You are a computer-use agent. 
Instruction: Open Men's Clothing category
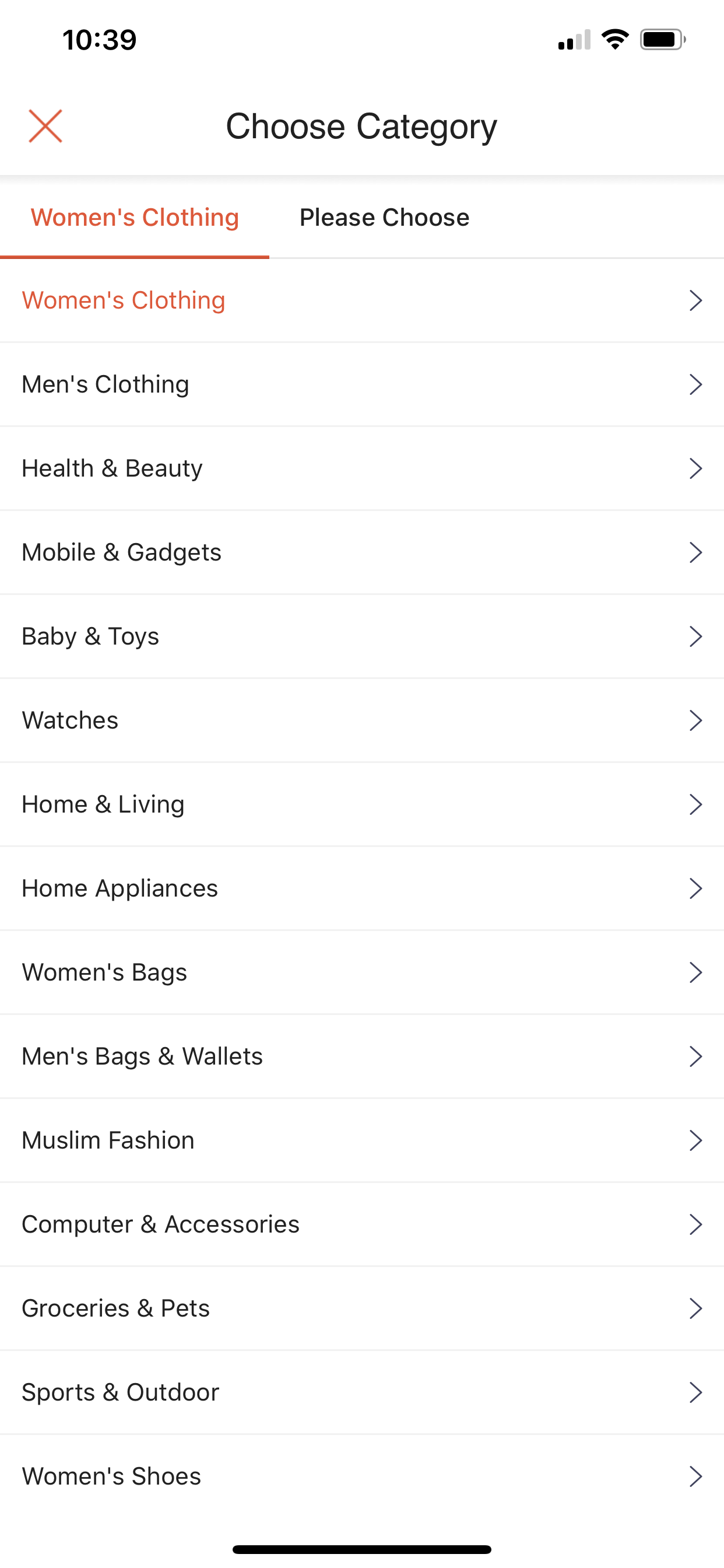361,384
